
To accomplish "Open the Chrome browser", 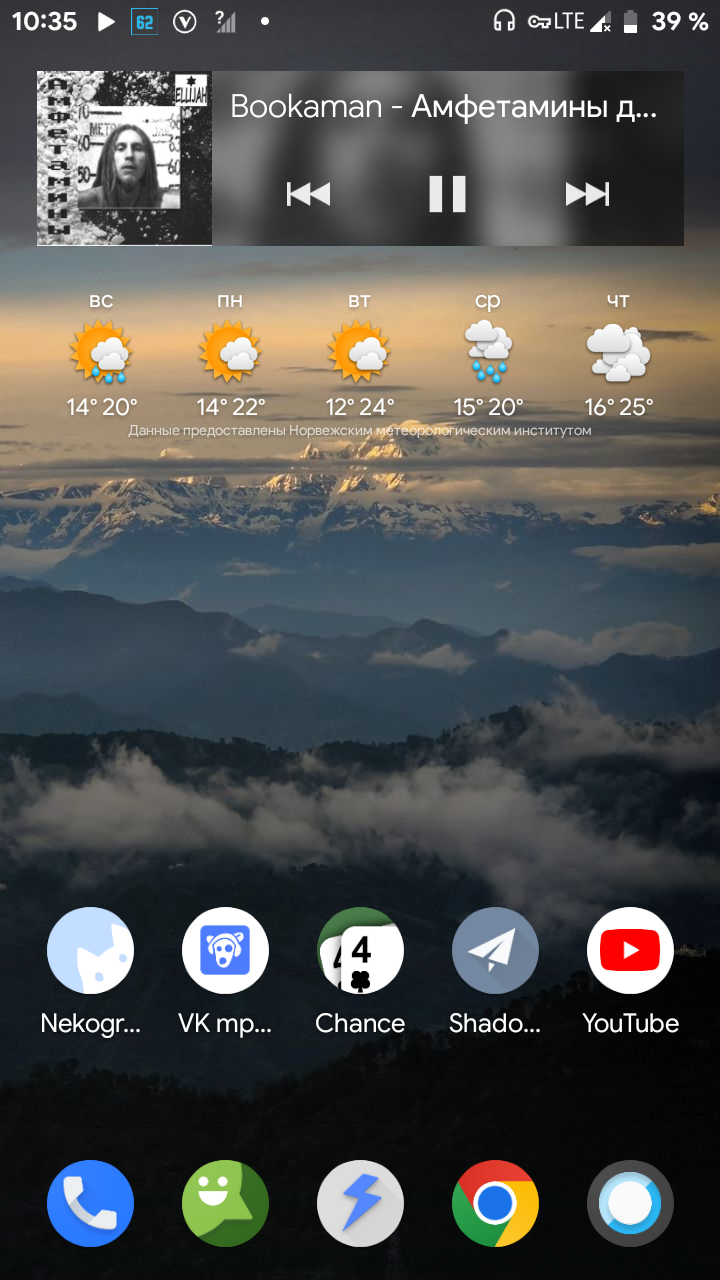I will click(x=495, y=1203).
